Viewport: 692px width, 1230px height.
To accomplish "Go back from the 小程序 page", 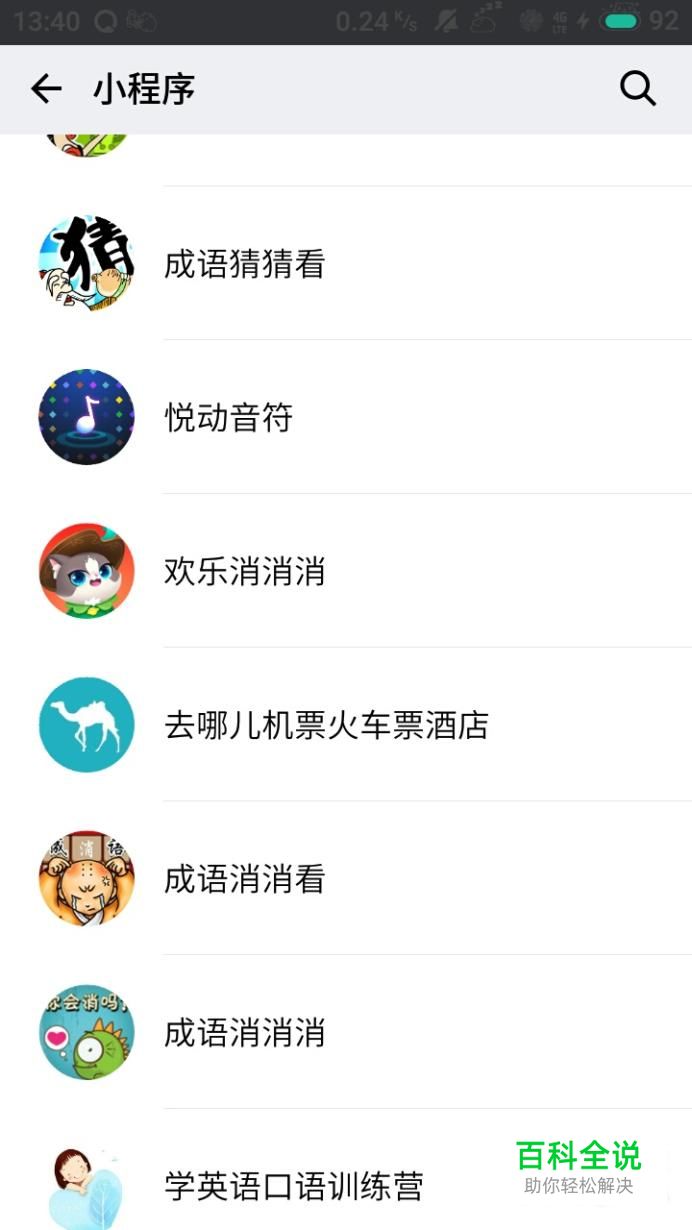I will point(46,89).
